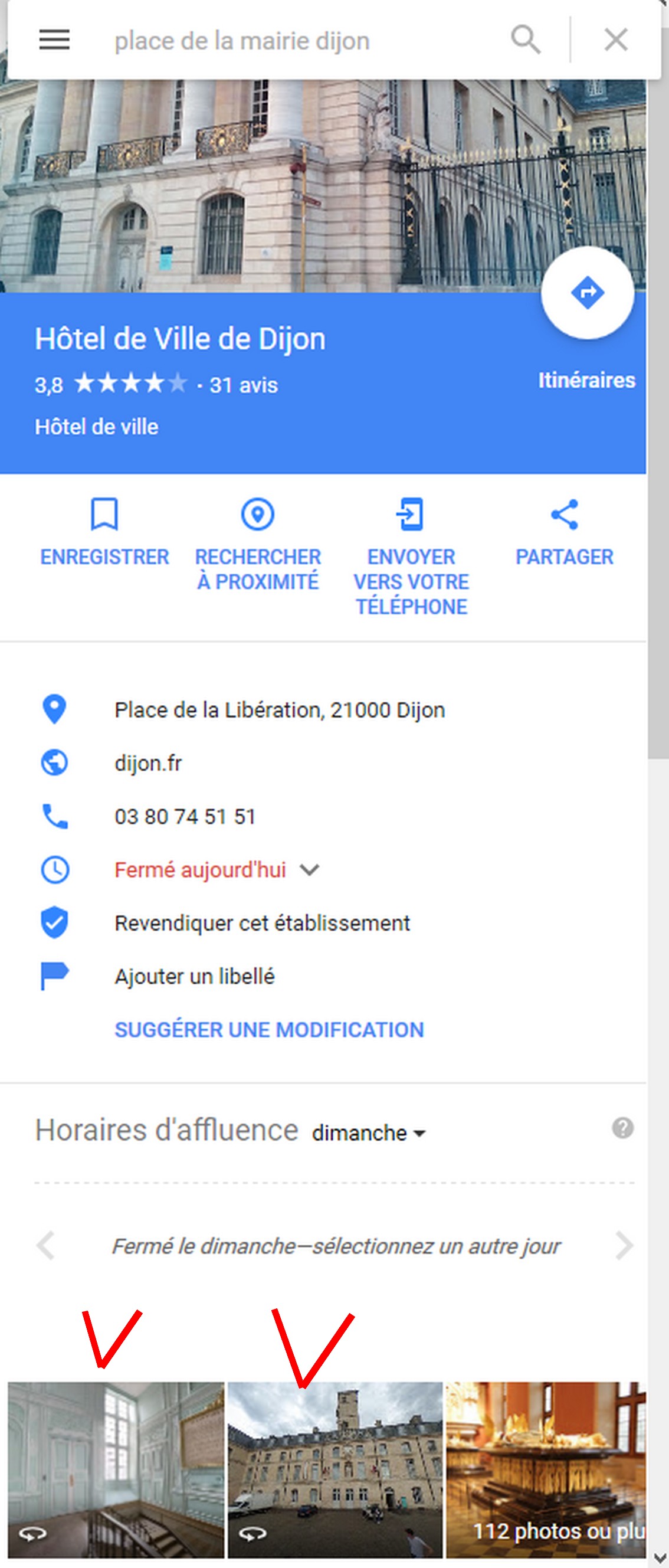Screen dimensions: 669x1568
Task: Select Rechercher à proximité
Action: click(x=257, y=543)
